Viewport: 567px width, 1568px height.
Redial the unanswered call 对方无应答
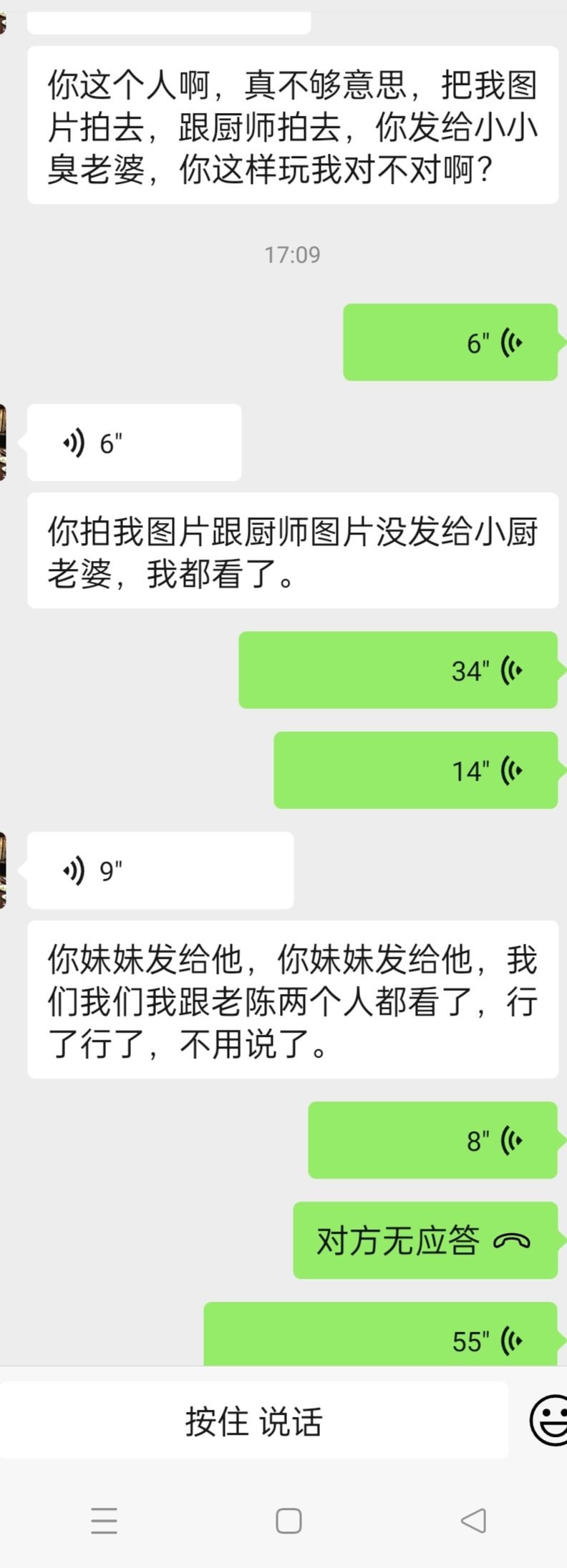(425, 1240)
